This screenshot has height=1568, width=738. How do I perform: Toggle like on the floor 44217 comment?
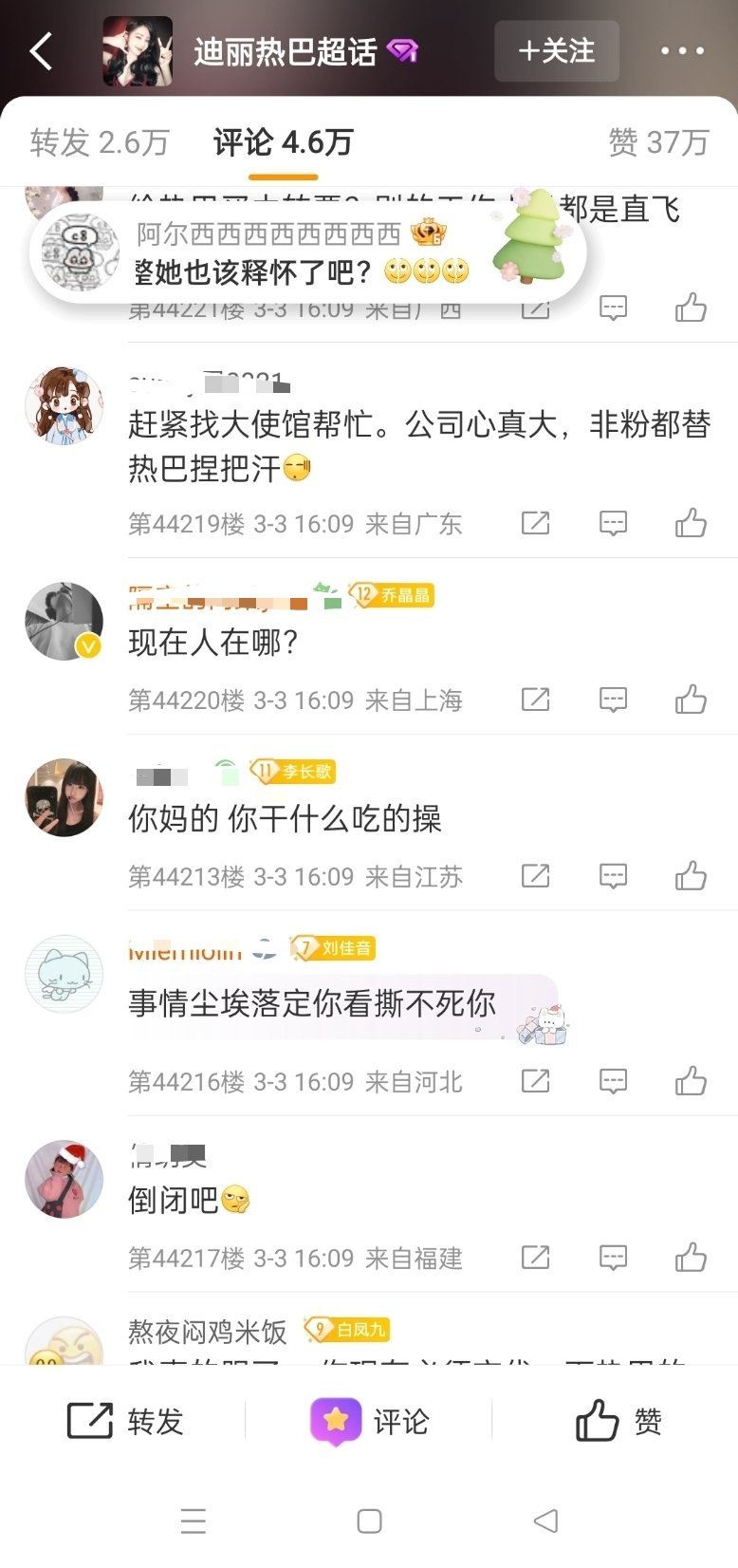click(692, 1259)
